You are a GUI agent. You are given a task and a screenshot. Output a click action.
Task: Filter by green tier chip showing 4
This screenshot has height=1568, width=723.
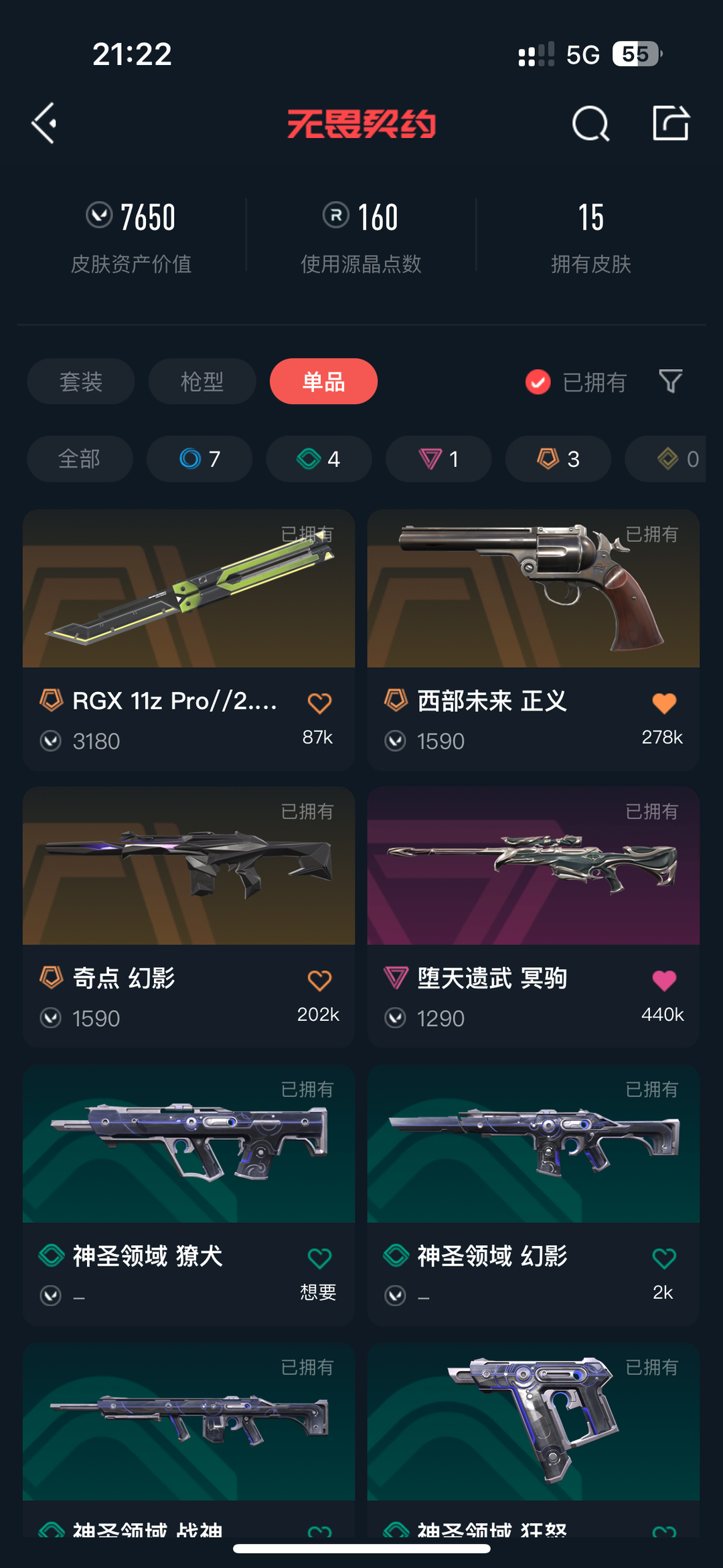point(319,459)
